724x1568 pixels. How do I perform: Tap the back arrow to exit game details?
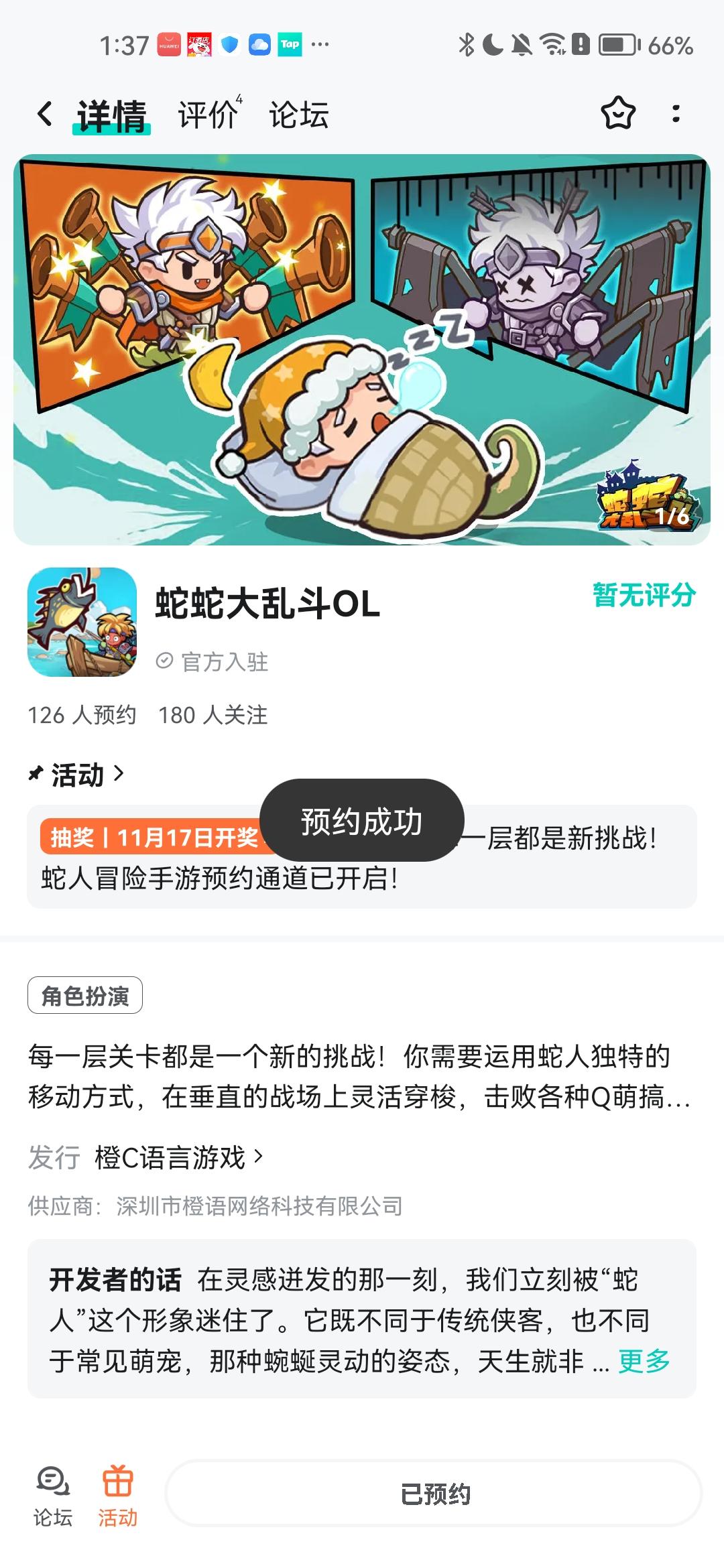(44, 114)
